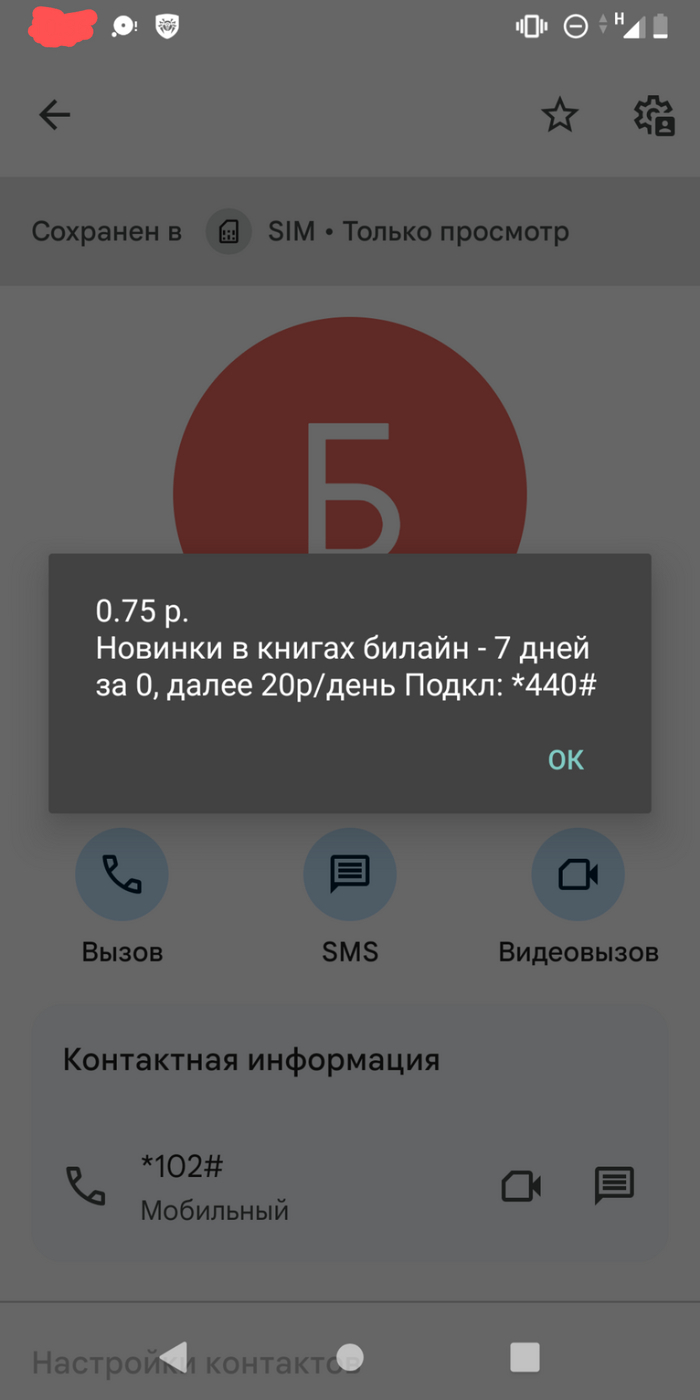Start a Видеовызов video call
700x1400 pixels.
pos(578,875)
